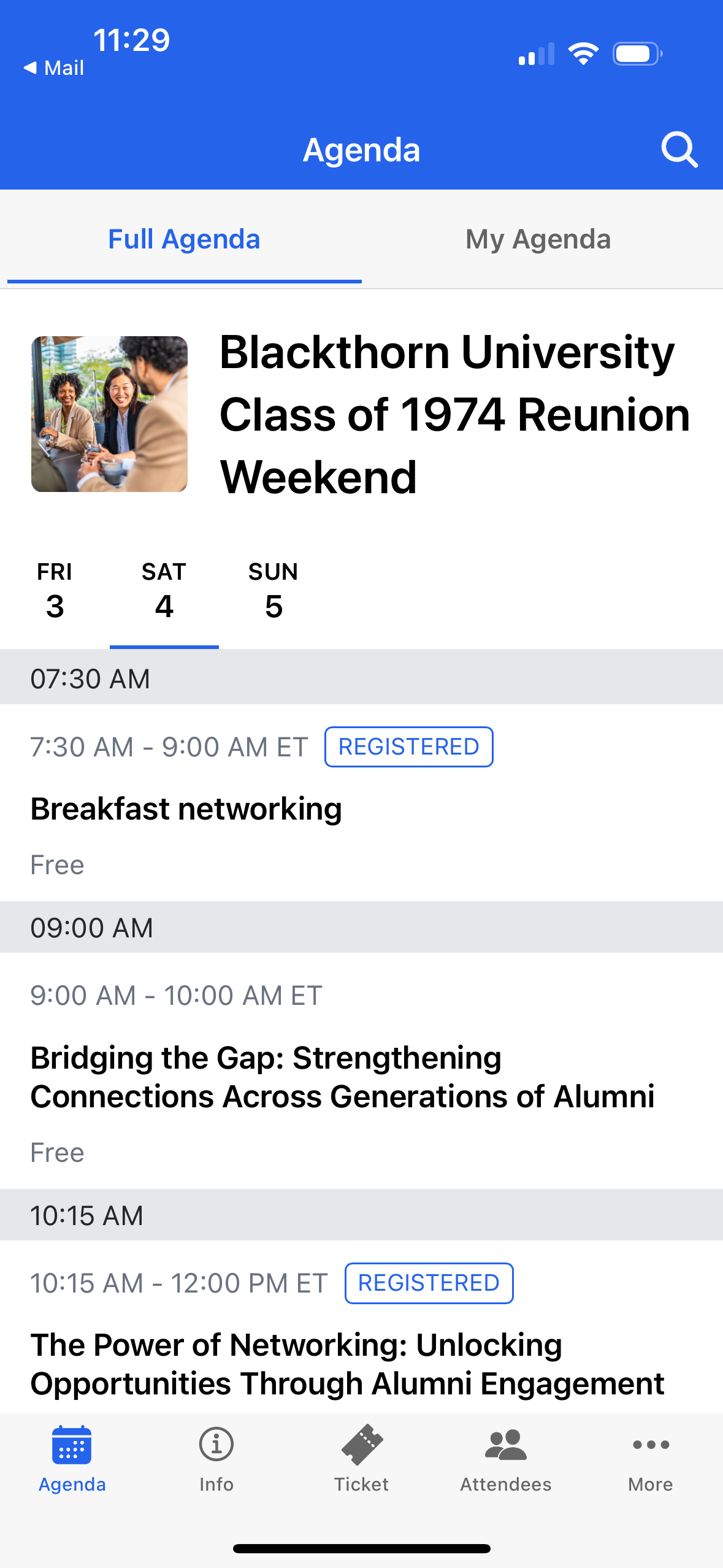Open the Breakfast networking session
Image resolution: width=723 pixels, height=1568 pixels.
(x=361, y=802)
